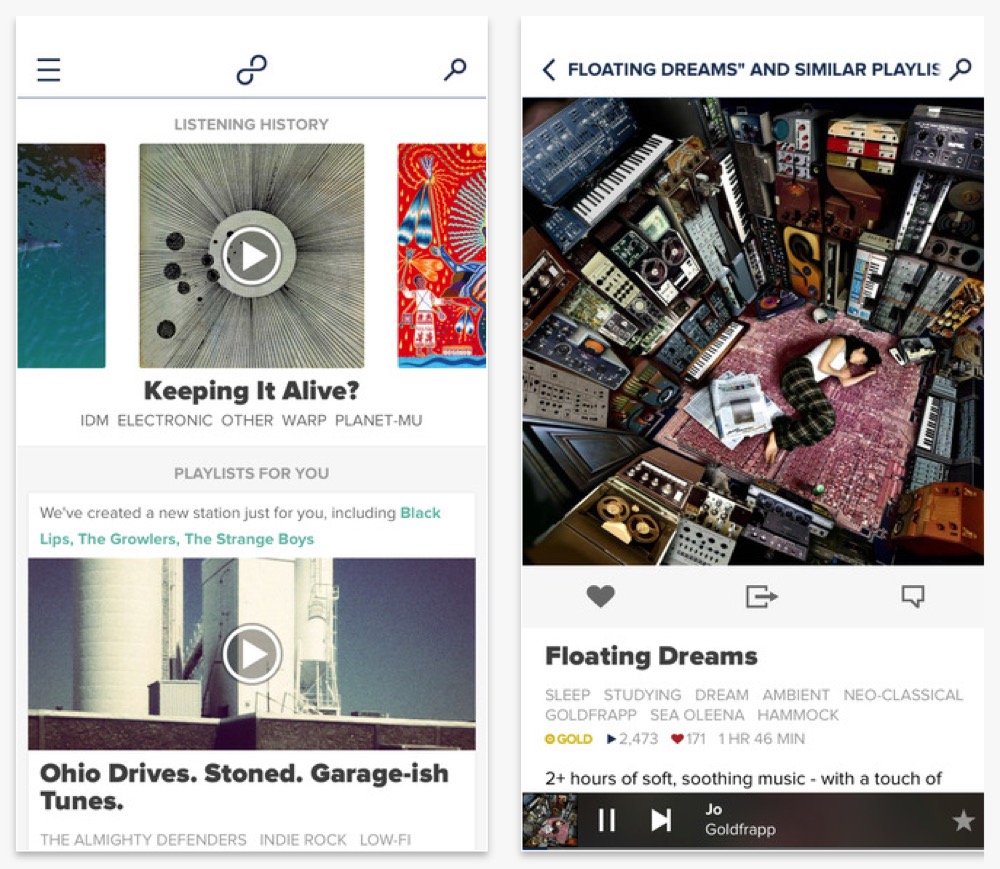Open comments for Floating Dreams

click(912, 596)
